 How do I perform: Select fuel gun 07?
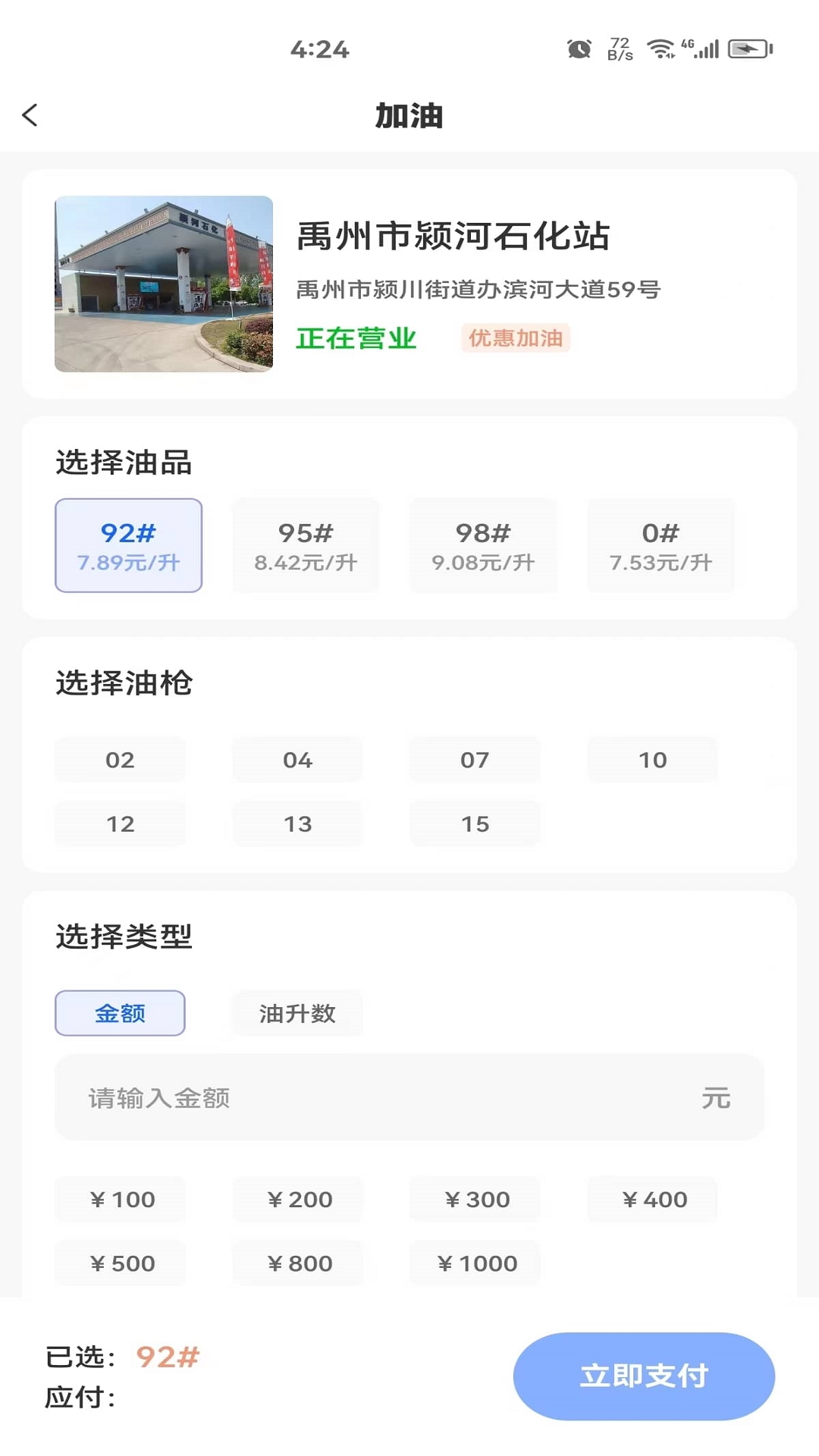pyautogui.click(x=475, y=760)
